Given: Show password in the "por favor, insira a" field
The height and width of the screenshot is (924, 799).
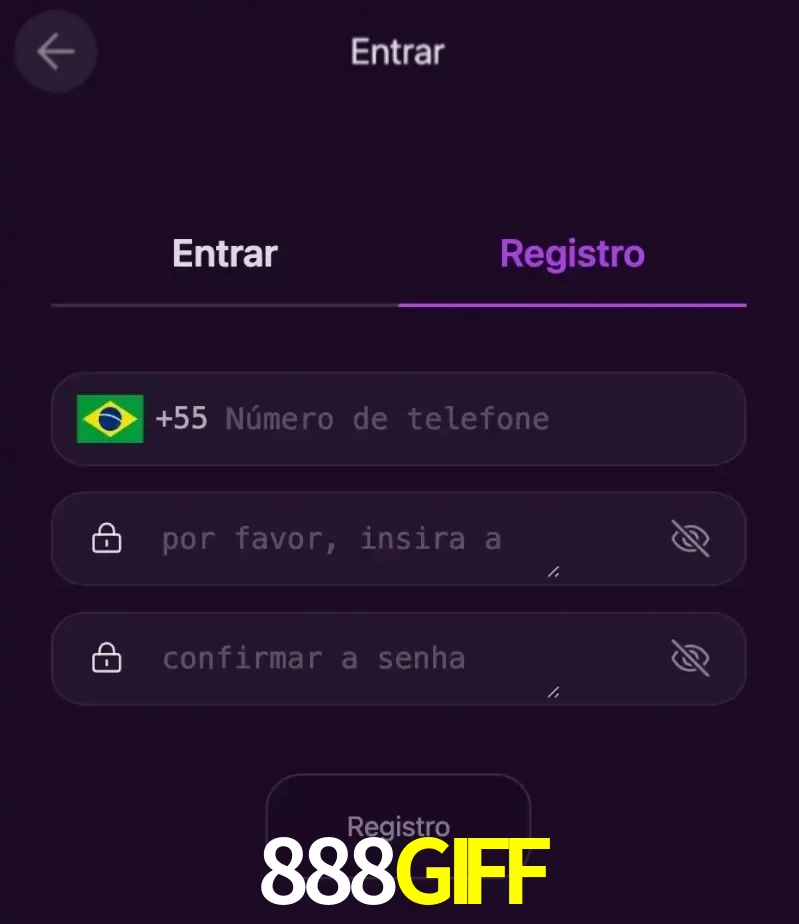Looking at the screenshot, I should coord(690,540).
